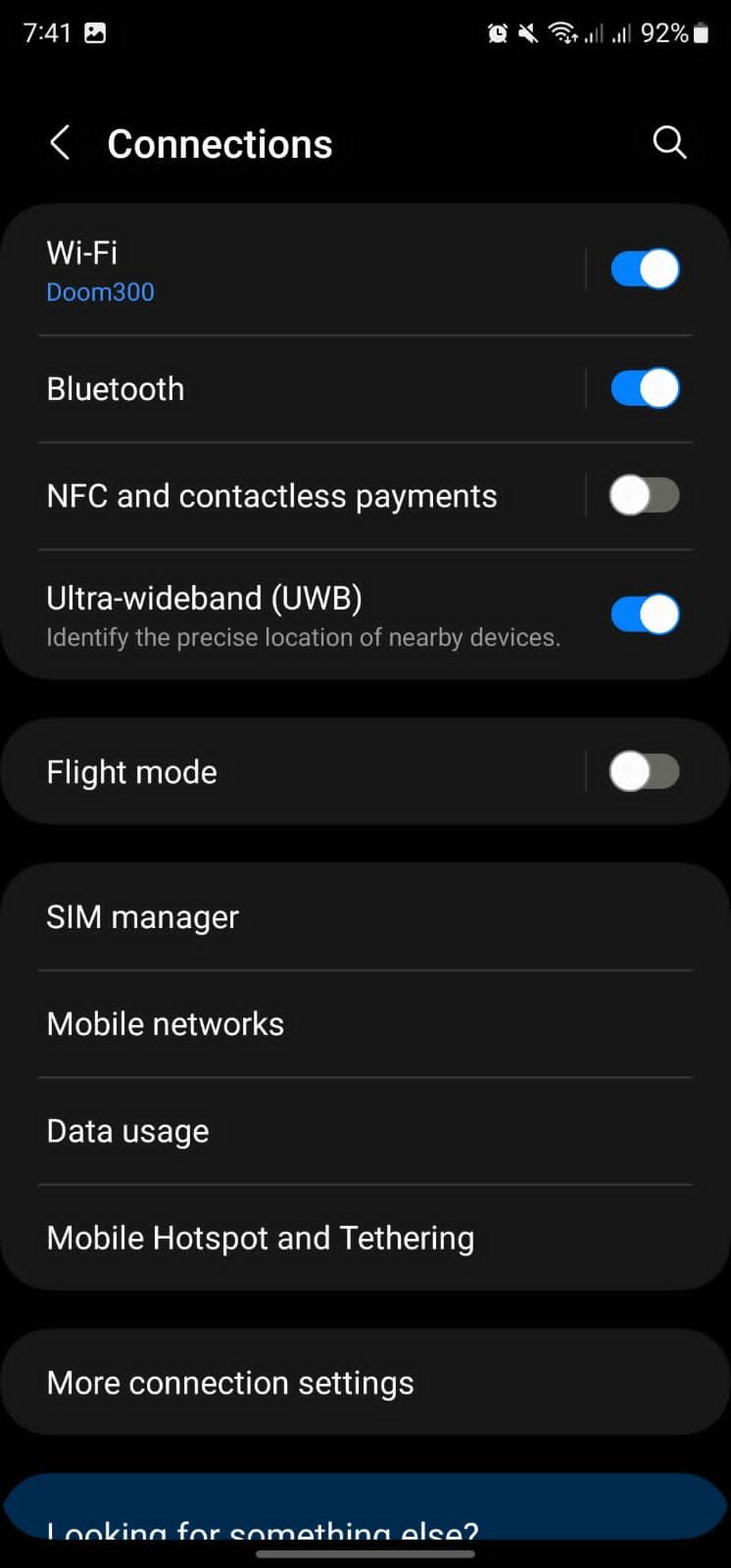Enable NFC and contactless payments
The height and width of the screenshot is (1568, 731).
(x=644, y=496)
